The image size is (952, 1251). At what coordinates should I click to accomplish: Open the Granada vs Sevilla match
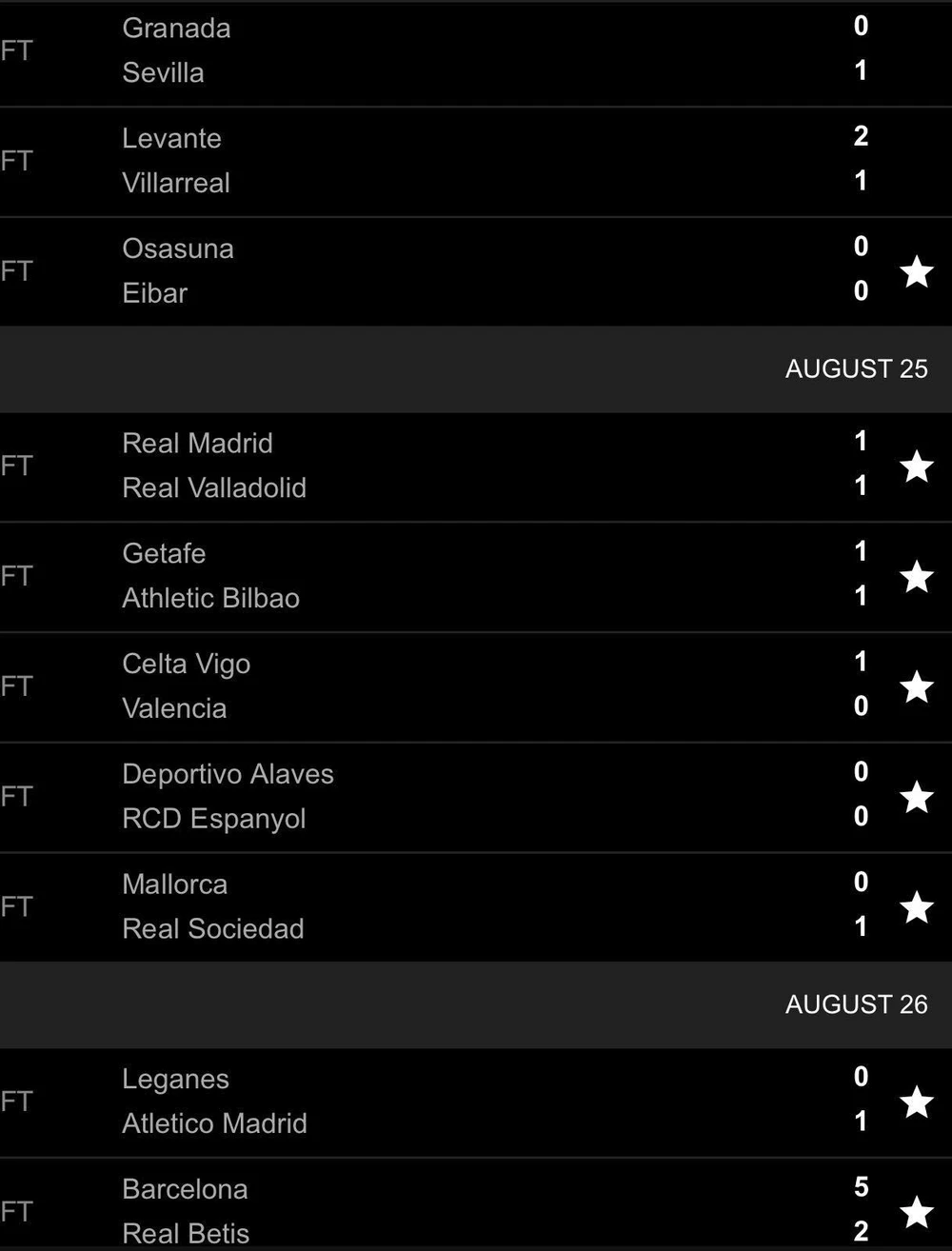pyautogui.click(x=428, y=50)
